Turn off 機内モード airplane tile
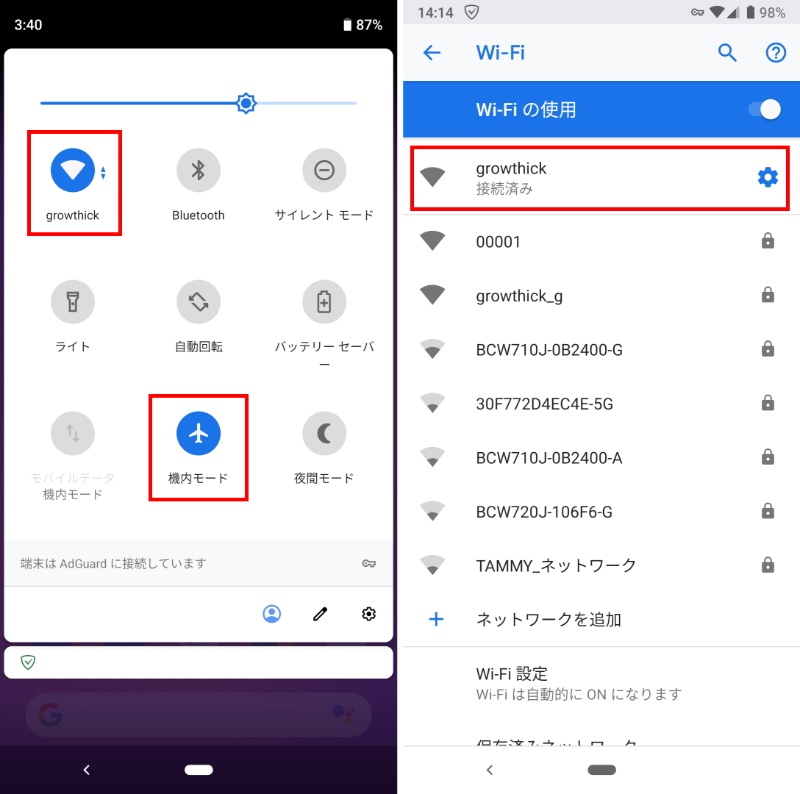The width and height of the screenshot is (800, 794). click(x=198, y=433)
